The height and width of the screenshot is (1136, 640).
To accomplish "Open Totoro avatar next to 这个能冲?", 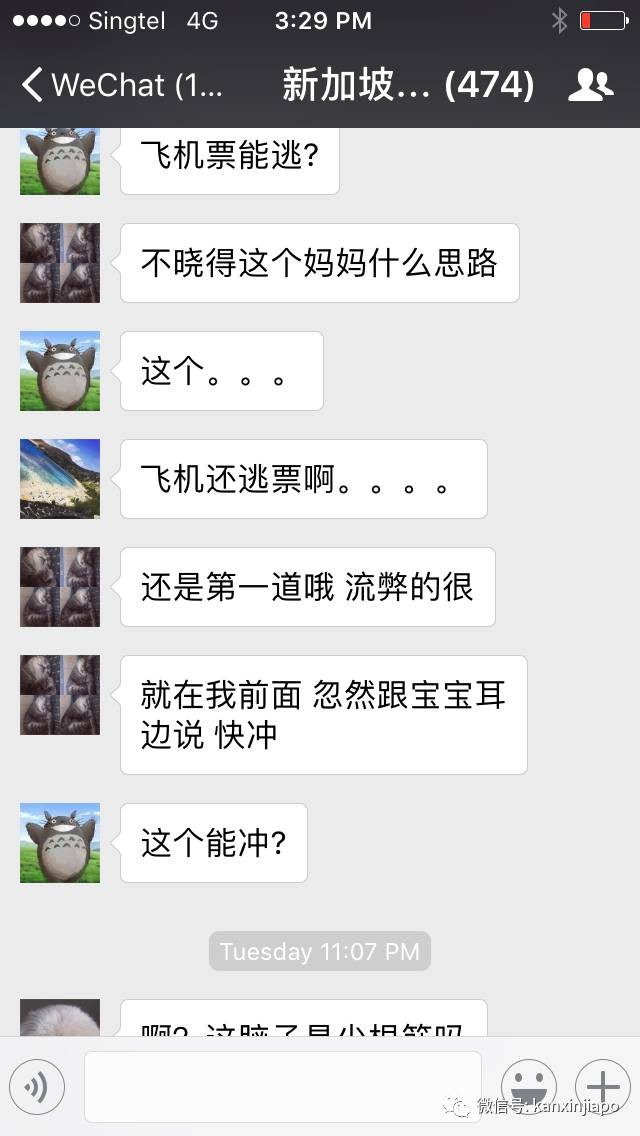I will point(60,843).
